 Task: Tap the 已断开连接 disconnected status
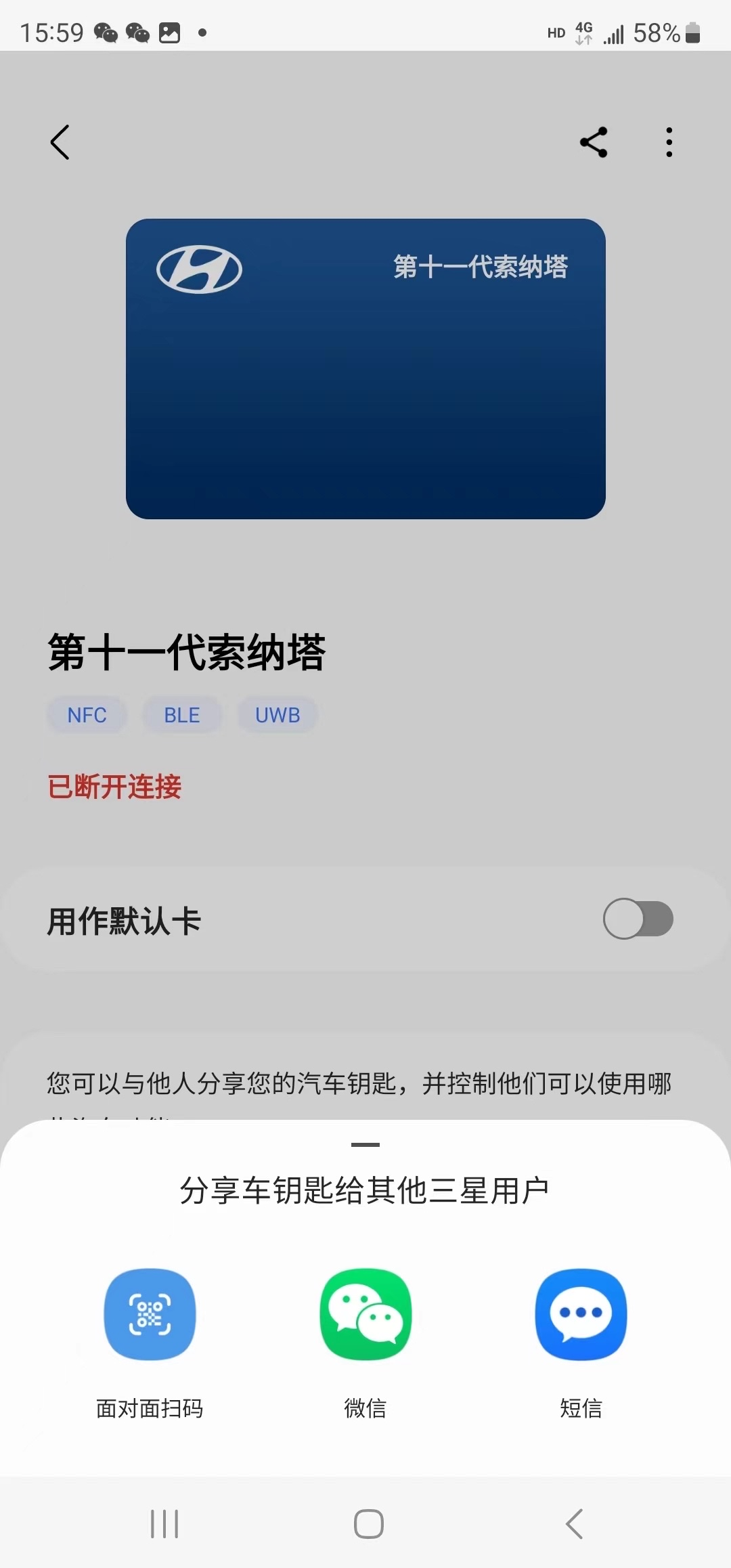click(114, 787)
